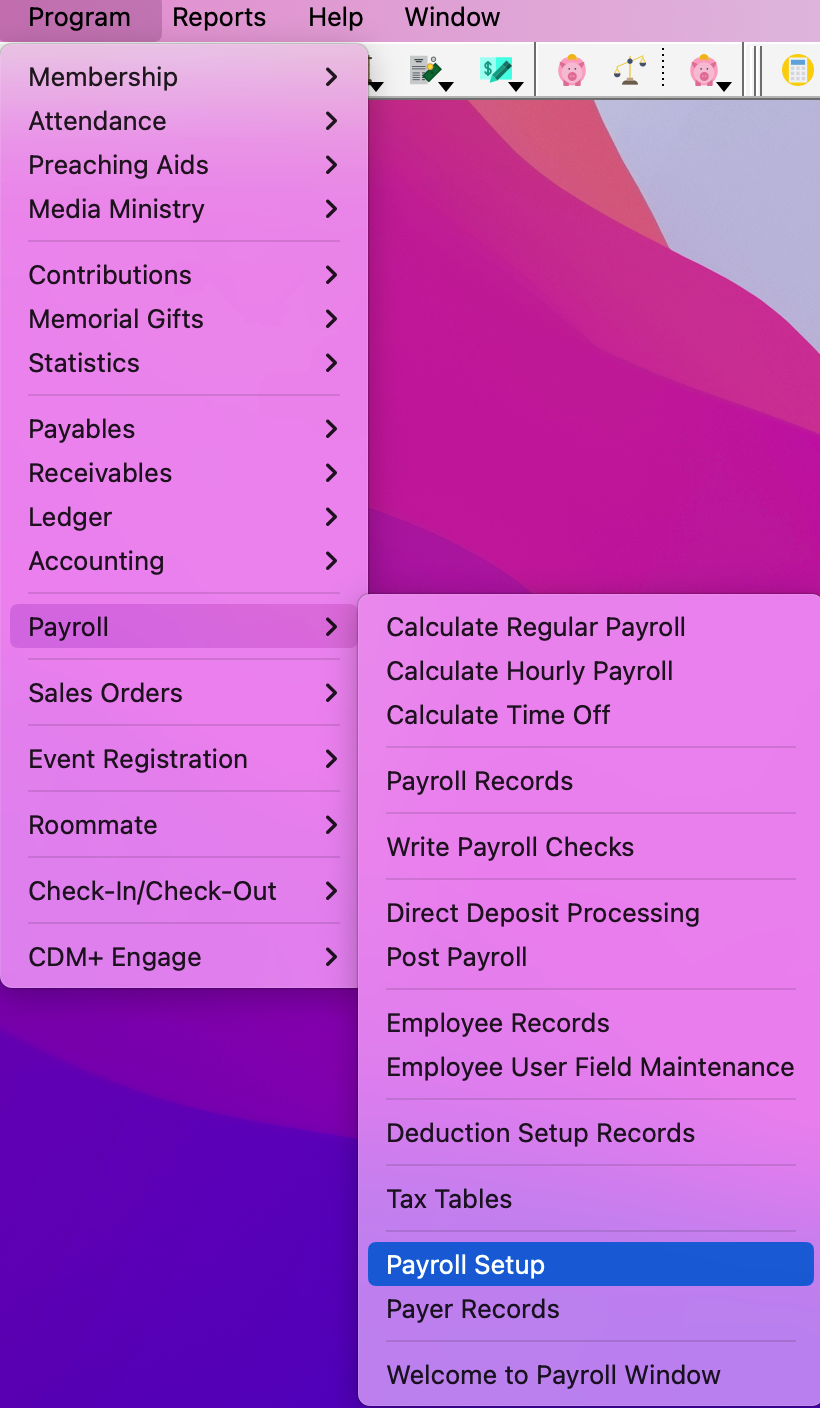Select Payroll Setup
Screen dimensions: 820x1408
coord(466,1265)
